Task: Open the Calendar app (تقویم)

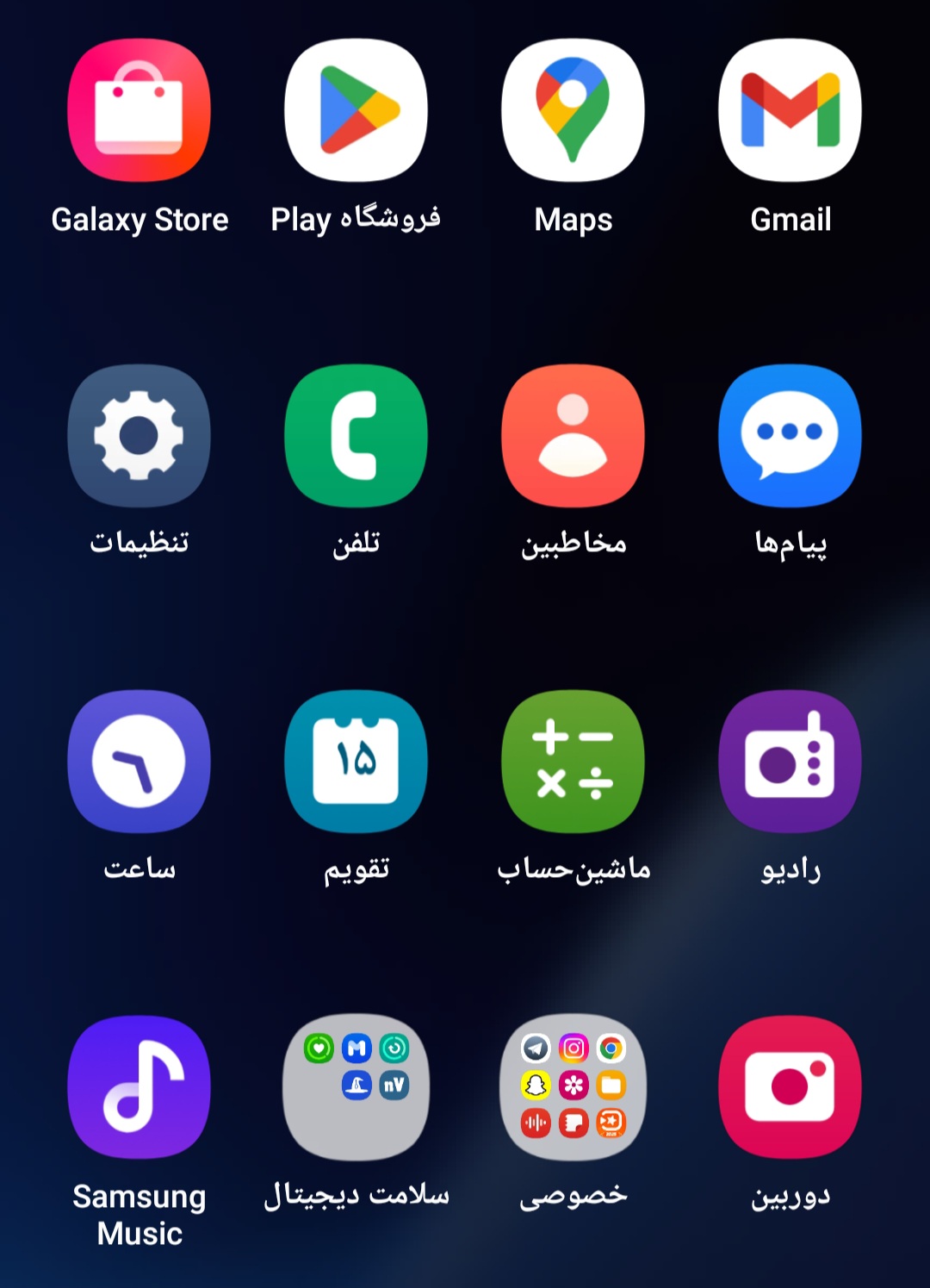Action: click(356, 762)
